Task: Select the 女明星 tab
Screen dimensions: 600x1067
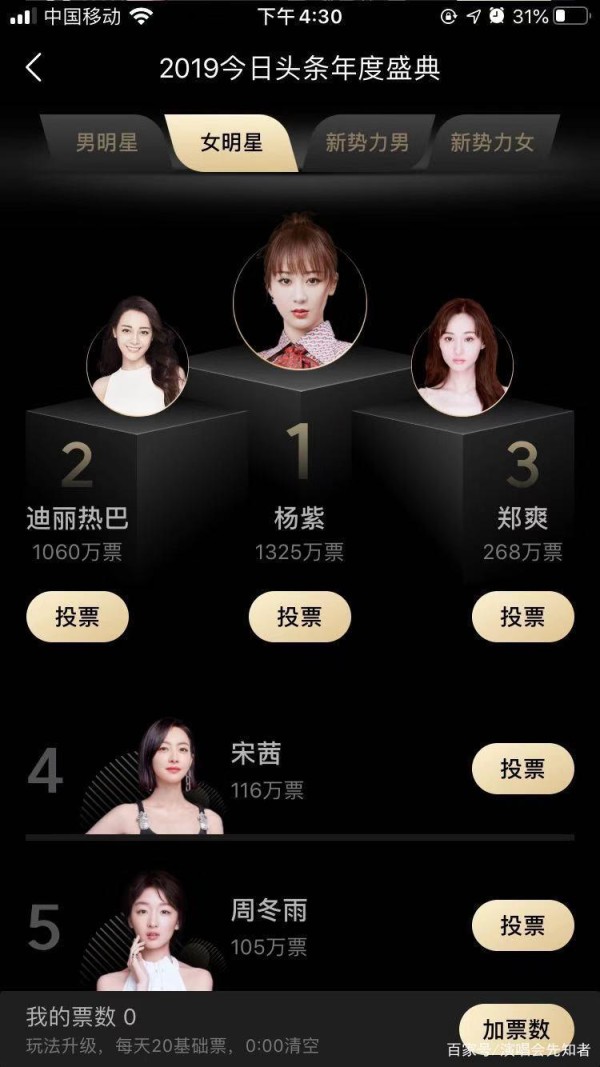Action: (231, 142)
